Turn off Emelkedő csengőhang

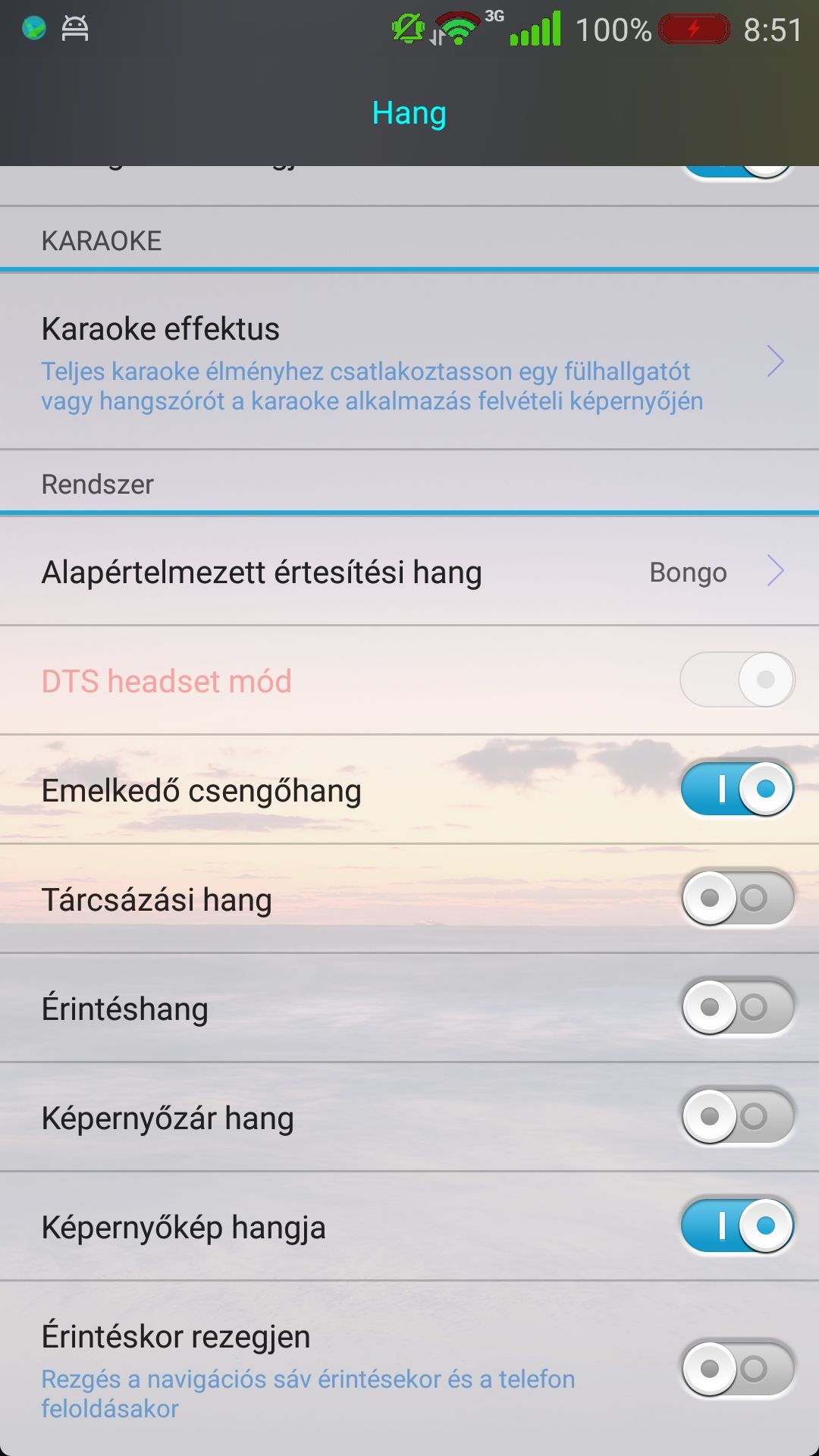(737, 789)
